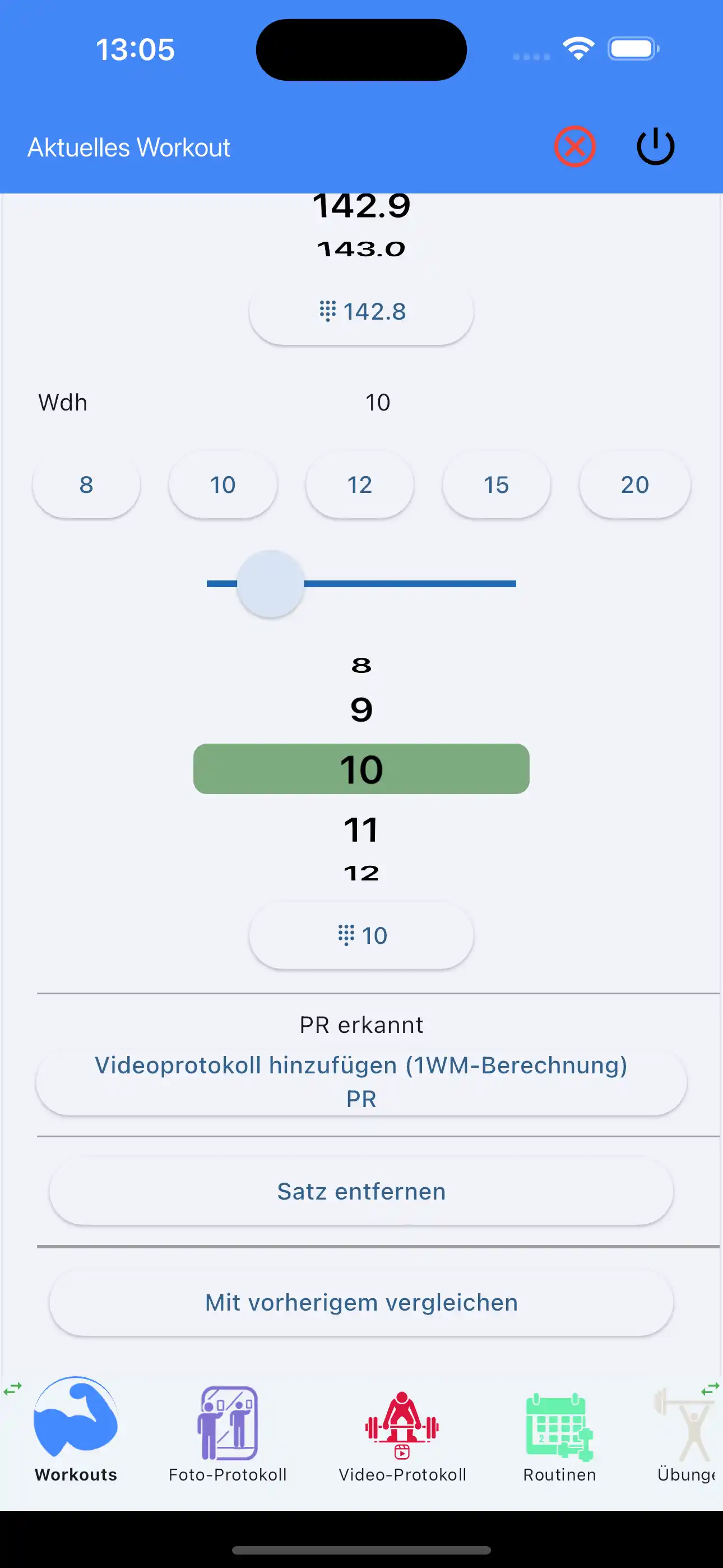
Task: Open the keypad showing 10 reps
Action: 361,935
